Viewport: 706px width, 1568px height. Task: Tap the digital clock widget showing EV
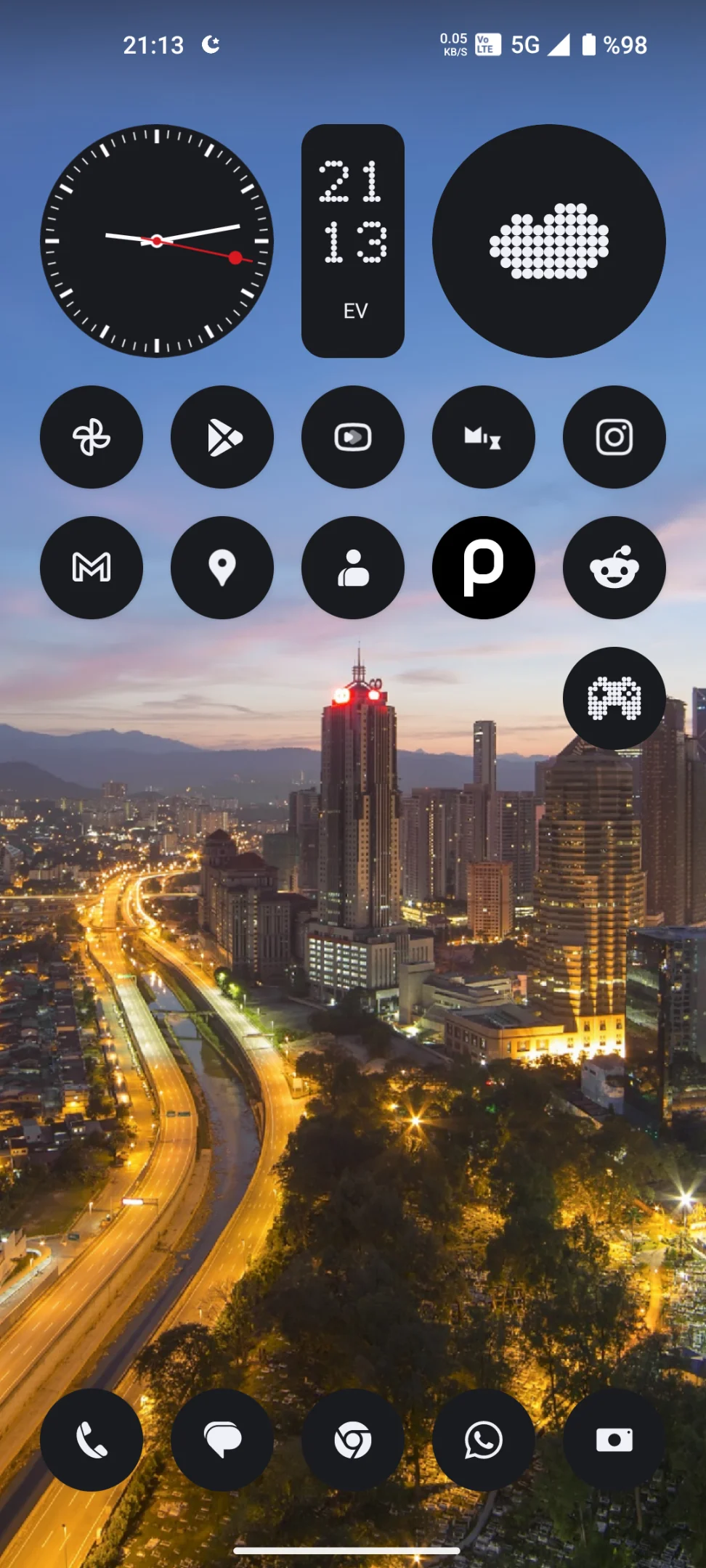[x=353, y=241]
